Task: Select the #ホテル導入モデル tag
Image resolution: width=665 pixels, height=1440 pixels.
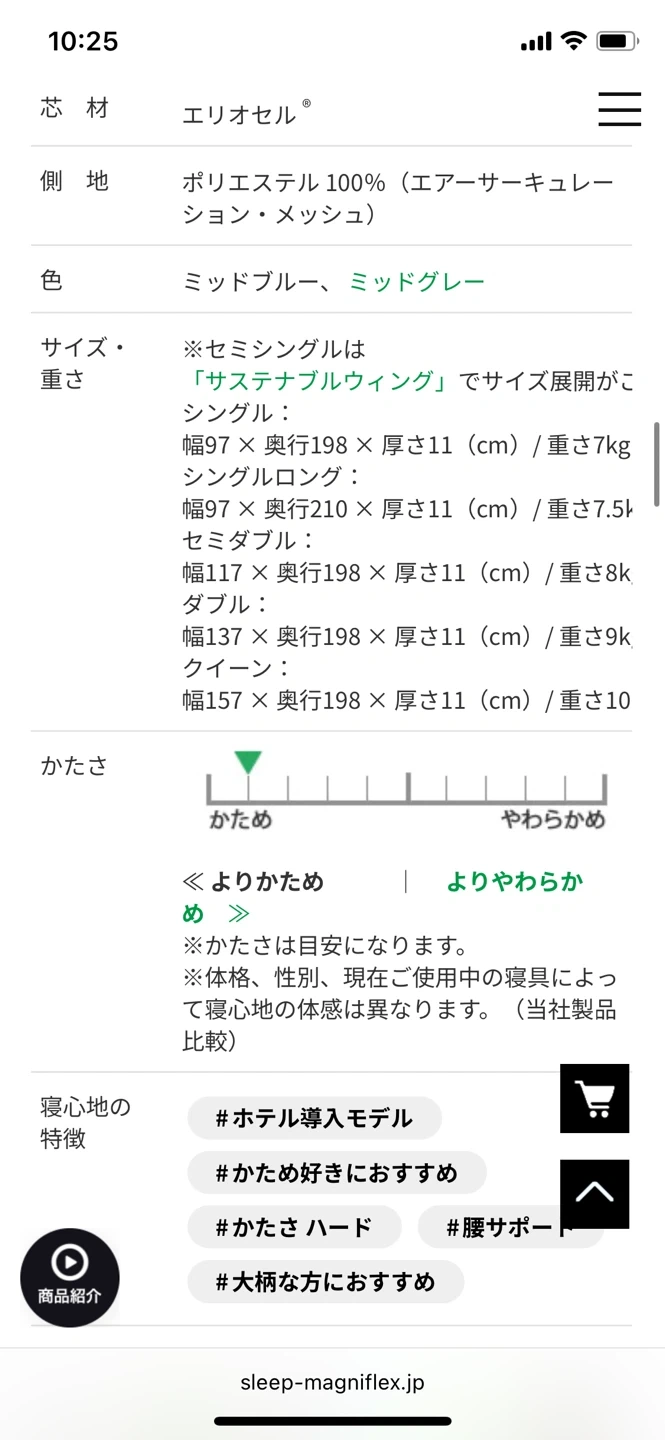Action: [x=314, y=1119]
